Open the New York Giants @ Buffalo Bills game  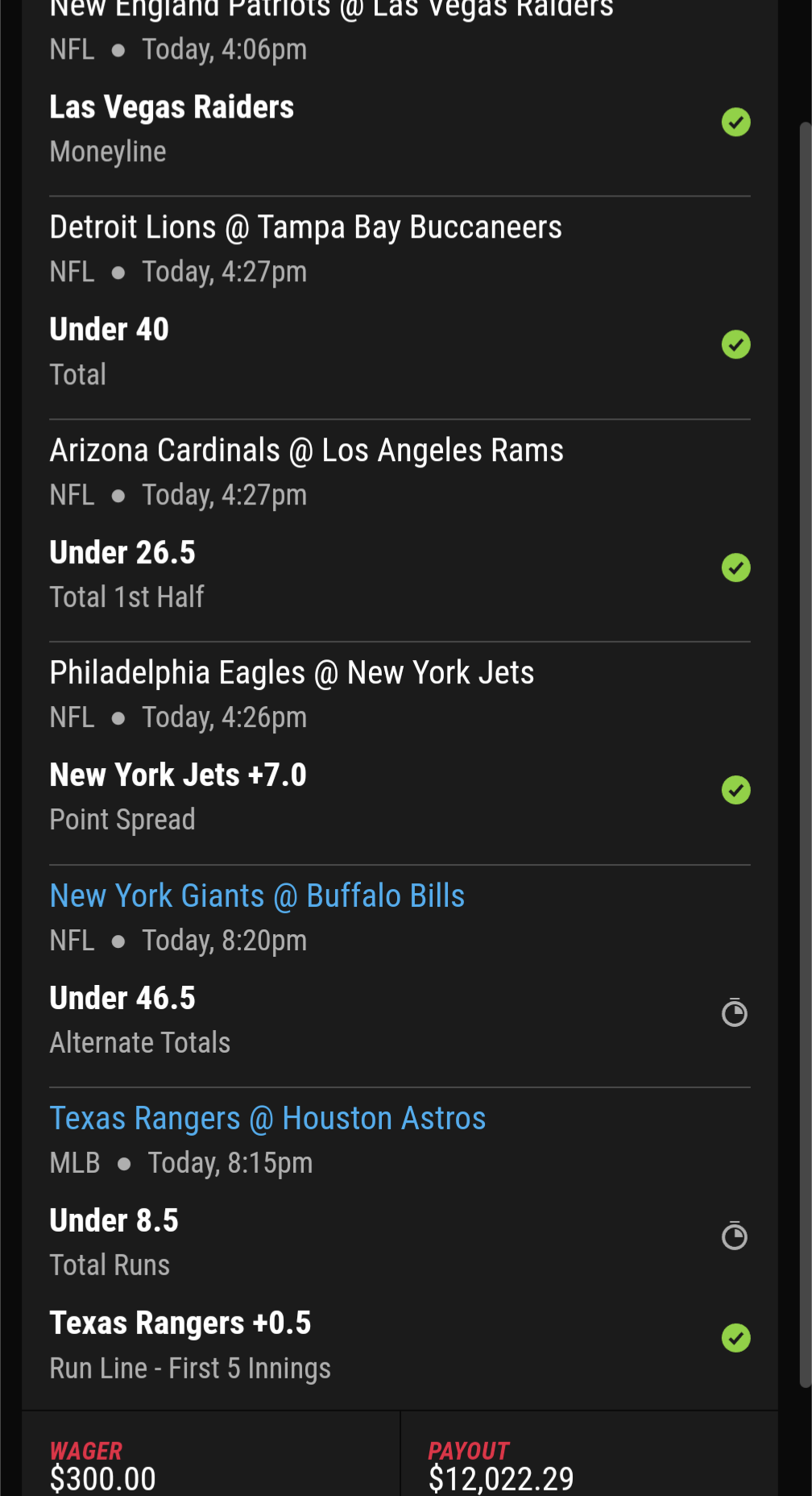click(256, 896)
